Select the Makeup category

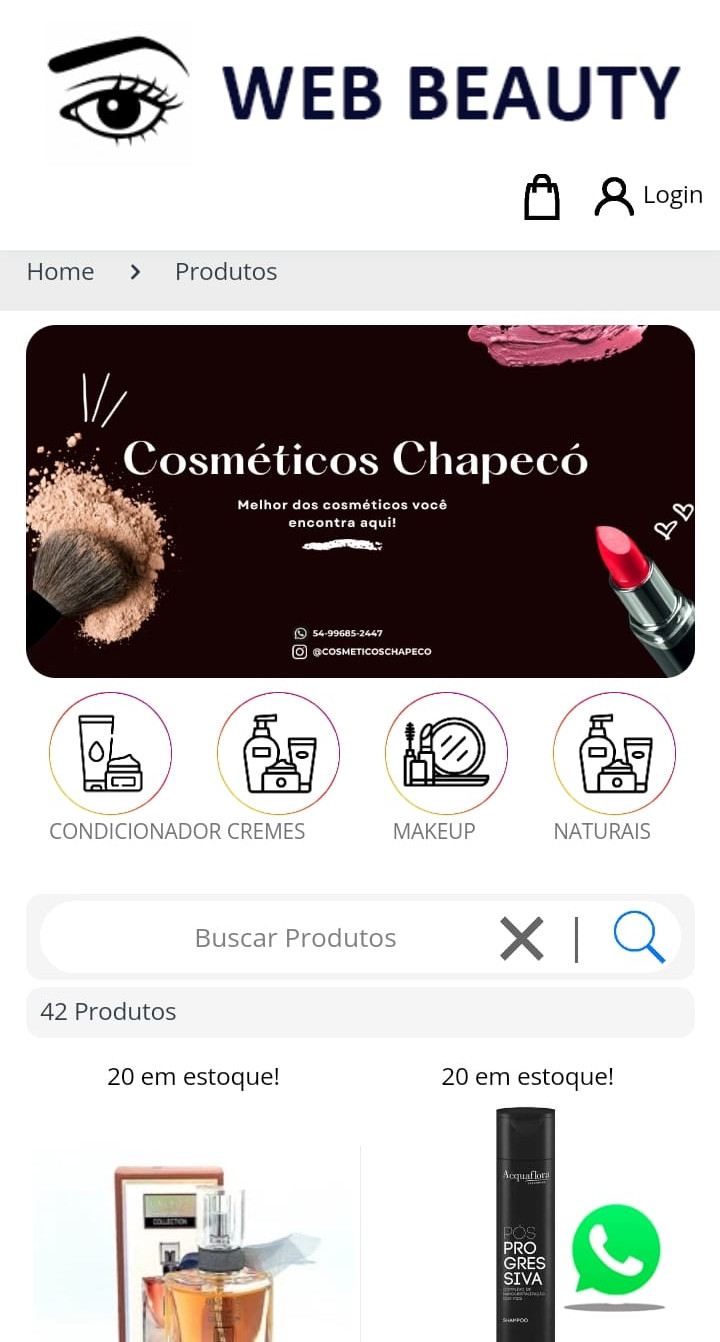click(446, 754)
